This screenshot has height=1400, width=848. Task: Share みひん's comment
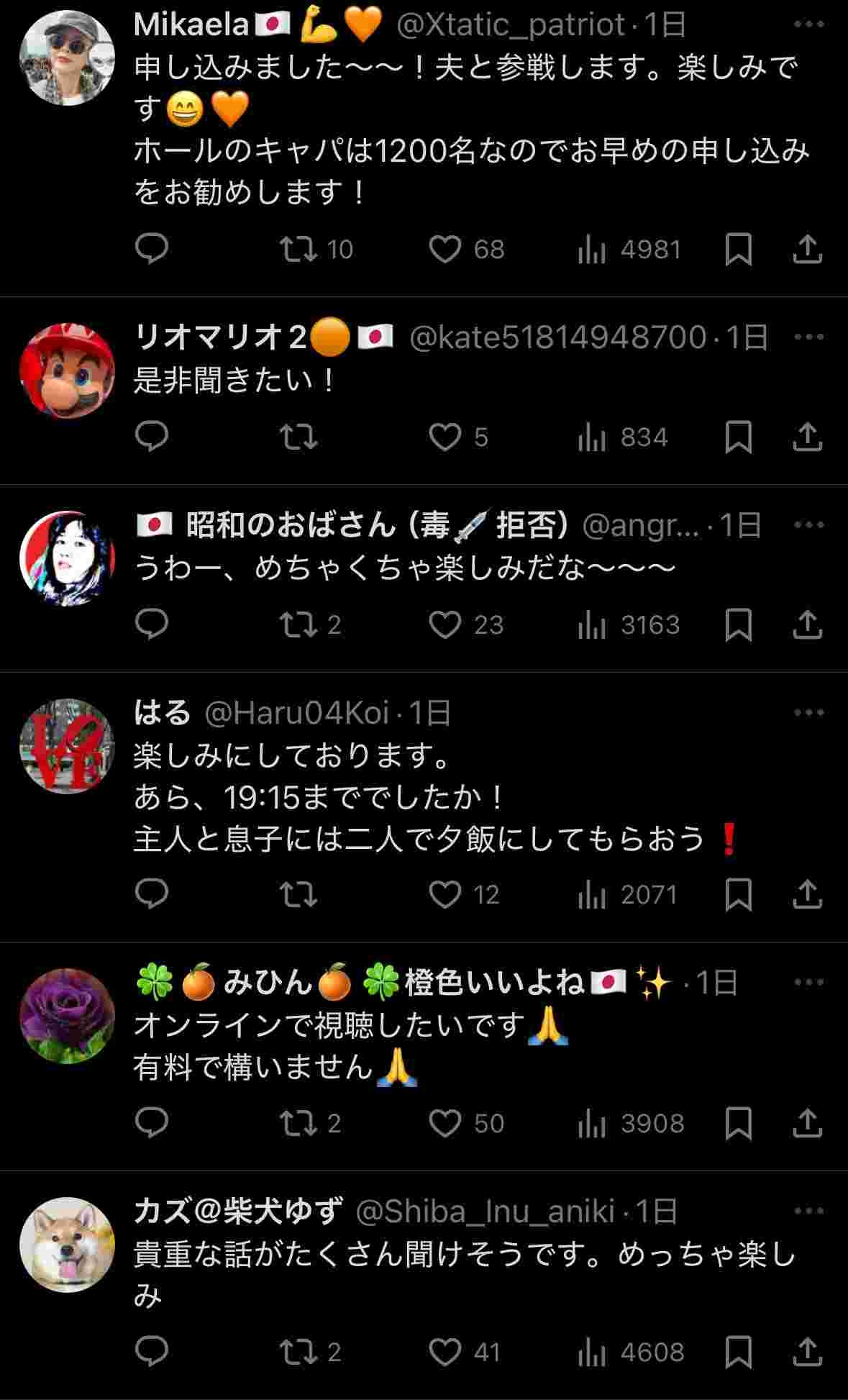[x=807, y=1123]
